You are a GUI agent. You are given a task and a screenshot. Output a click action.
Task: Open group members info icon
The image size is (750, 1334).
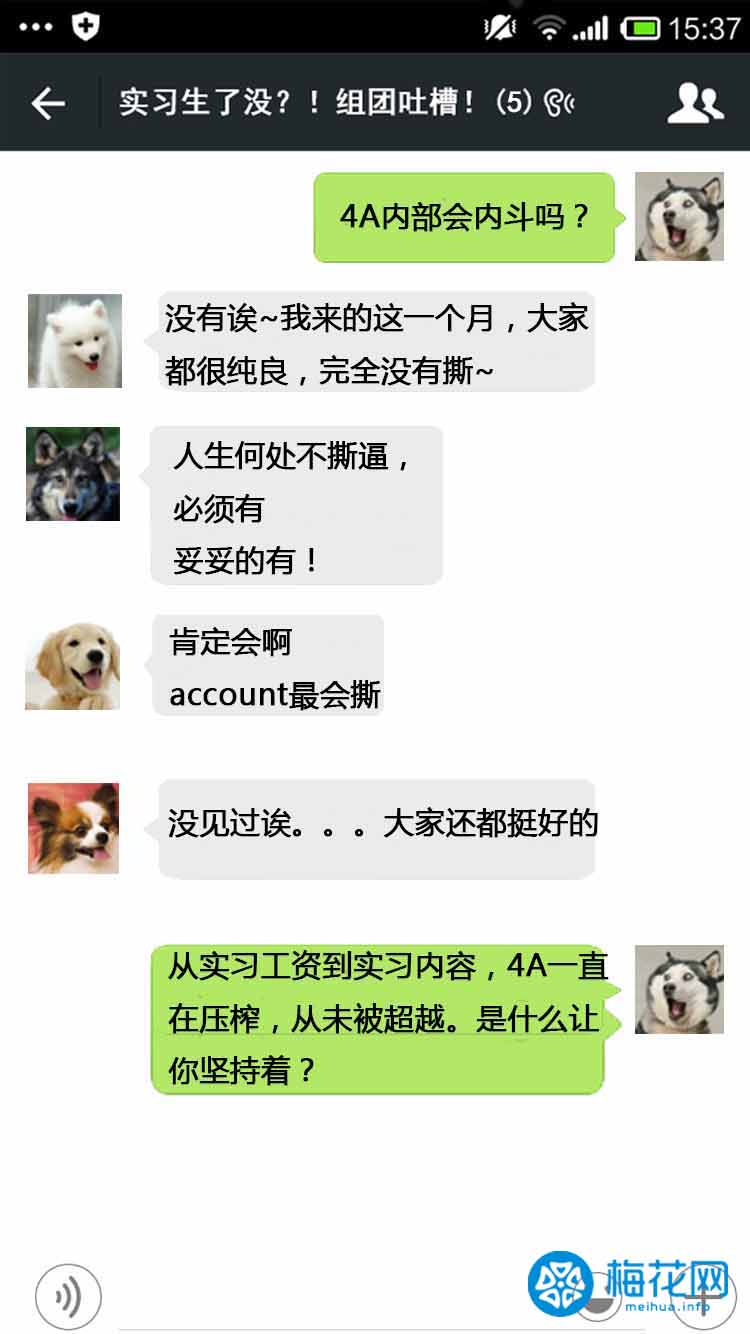(694, 103)
